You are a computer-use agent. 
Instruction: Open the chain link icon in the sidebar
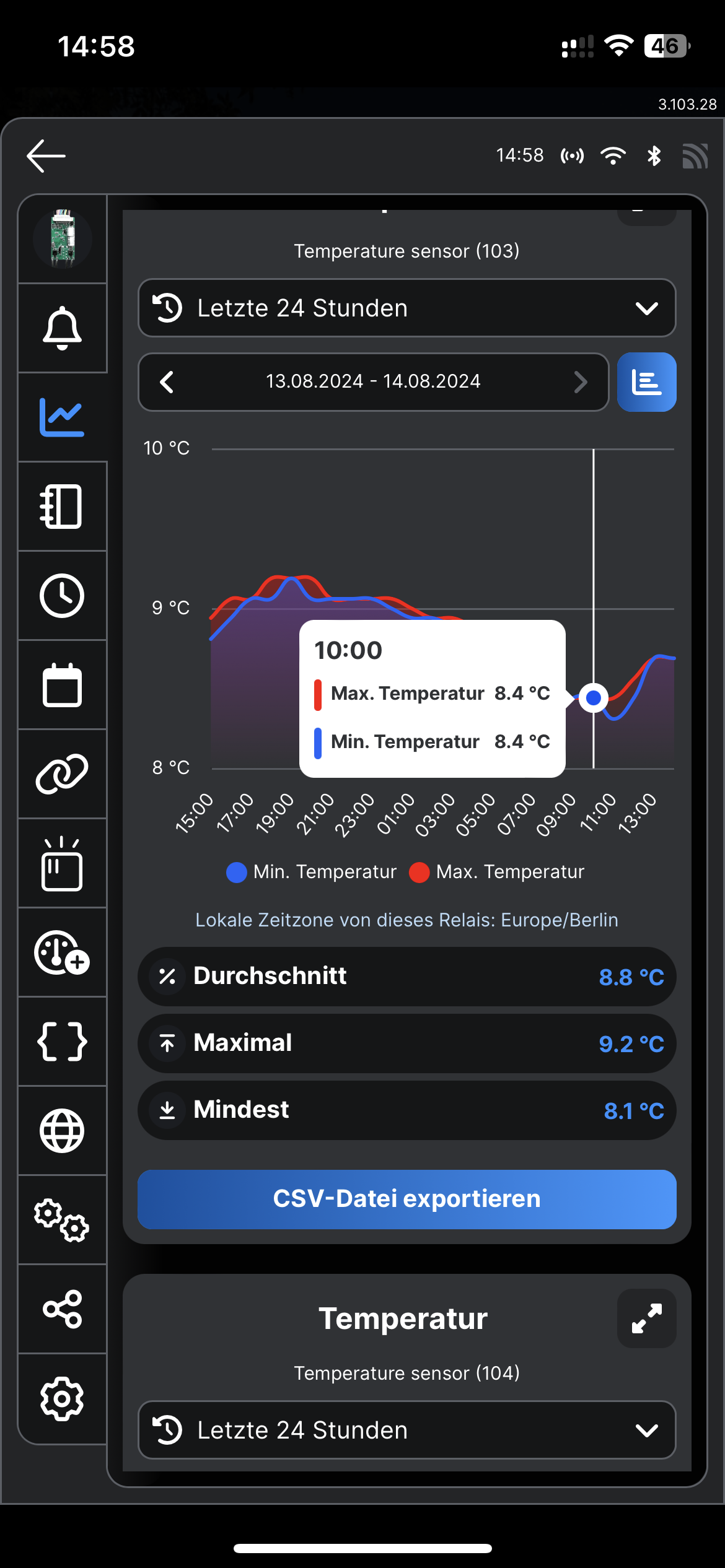pyautogui.click(x=62, y=774)
